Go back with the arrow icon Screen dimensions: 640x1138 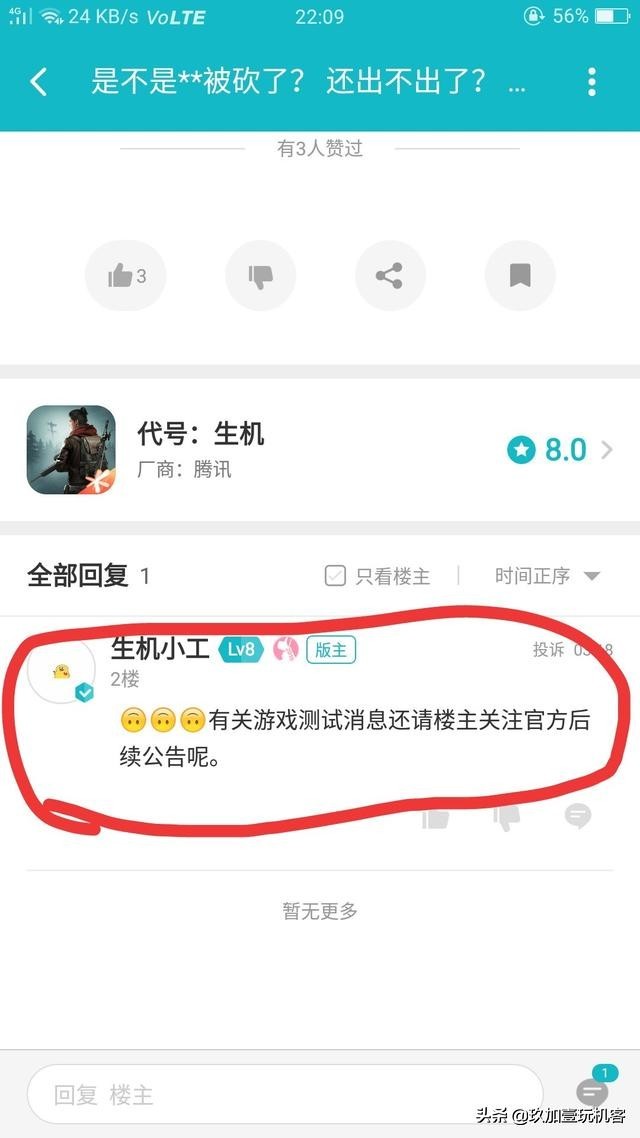coord(39,81)
